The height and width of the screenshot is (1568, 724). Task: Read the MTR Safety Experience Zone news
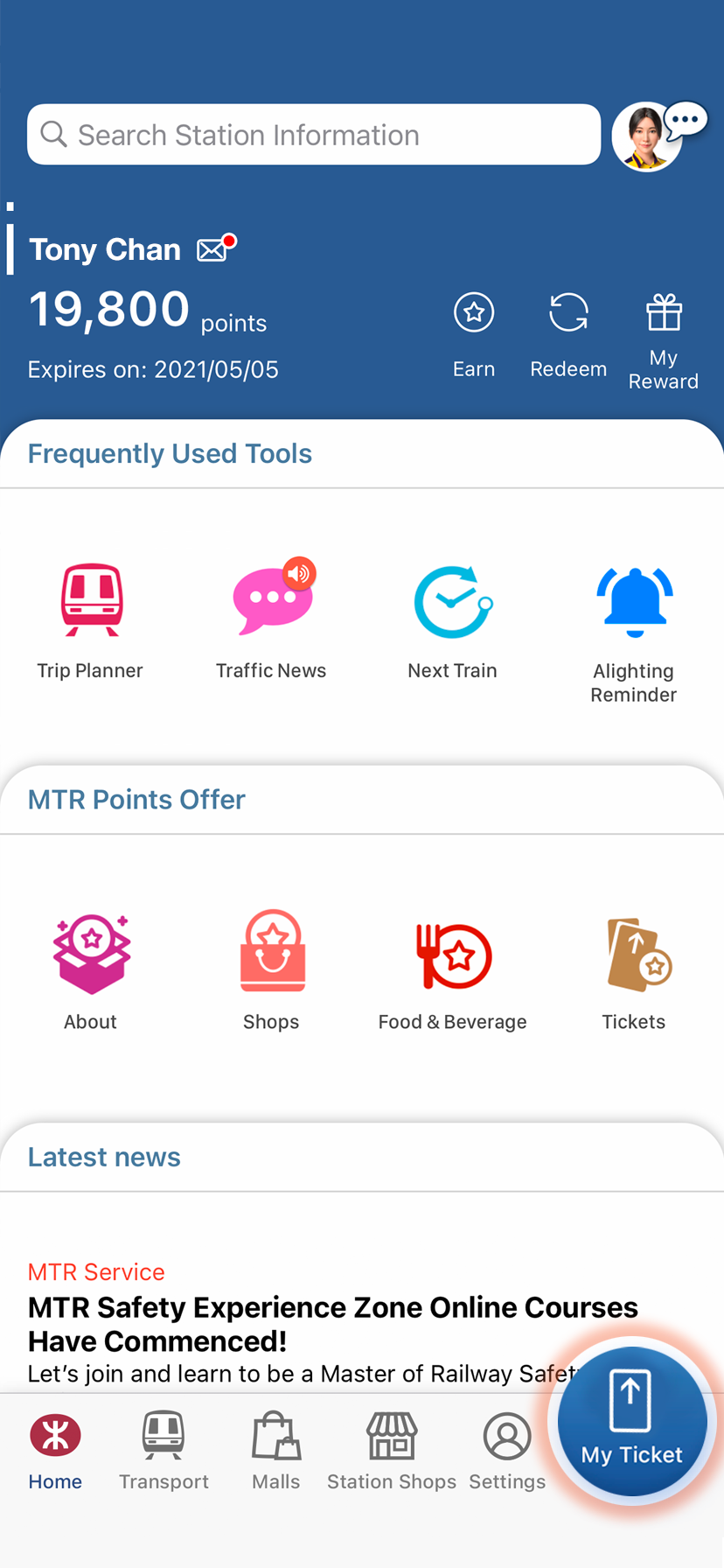(332, 1323)
